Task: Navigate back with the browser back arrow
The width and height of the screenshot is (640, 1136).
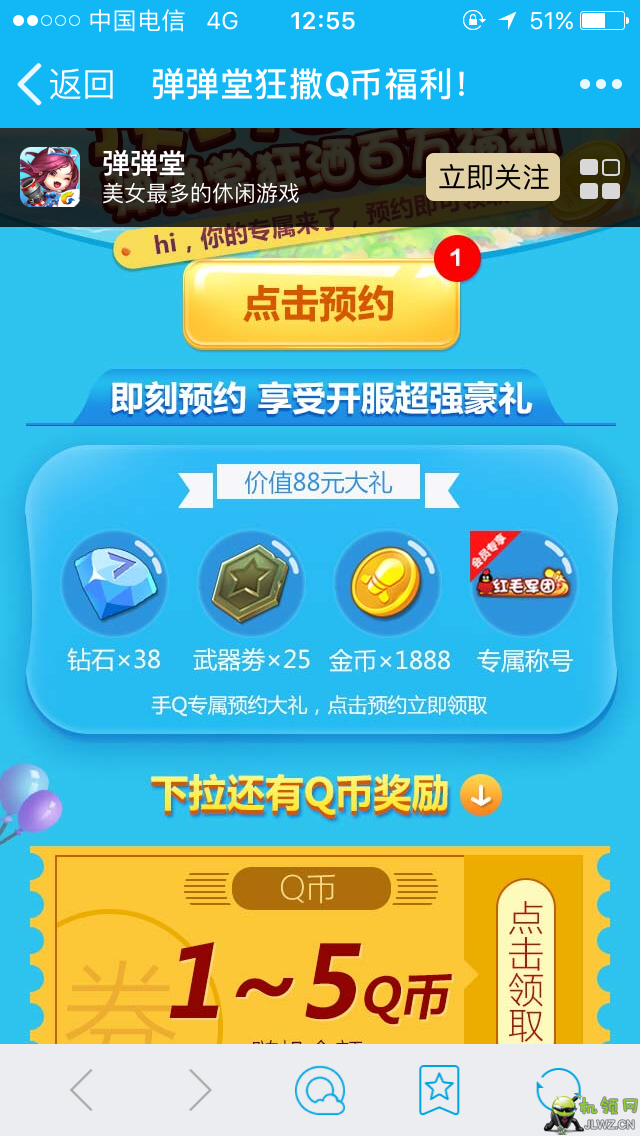Action: pyautogui.click(x=82, y=1089)
